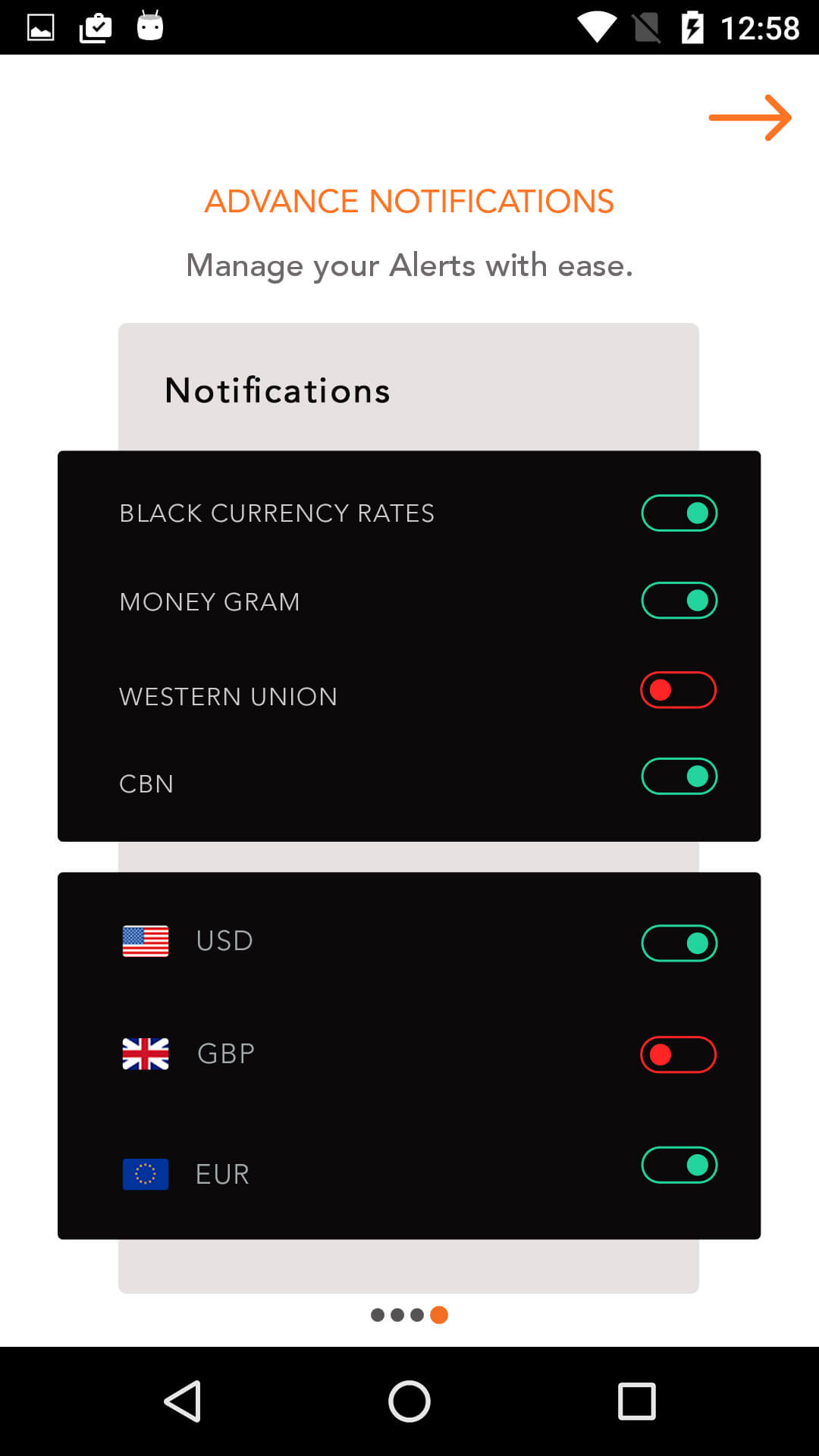Viewport: 819px width, 1456px height.
Task: Tap the first dot of the page indicator
Action: (377, 1315)
